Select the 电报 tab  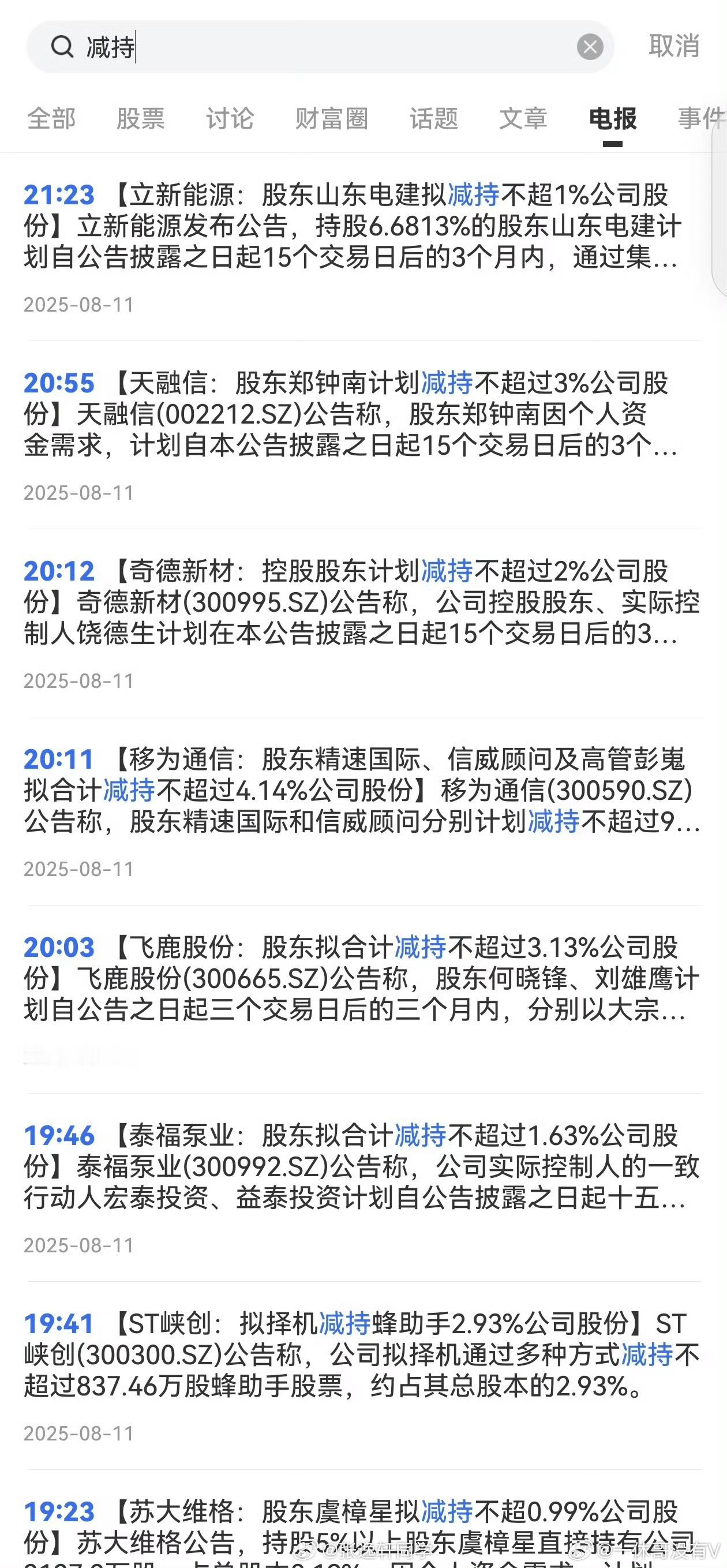click(x=613, y=118)
